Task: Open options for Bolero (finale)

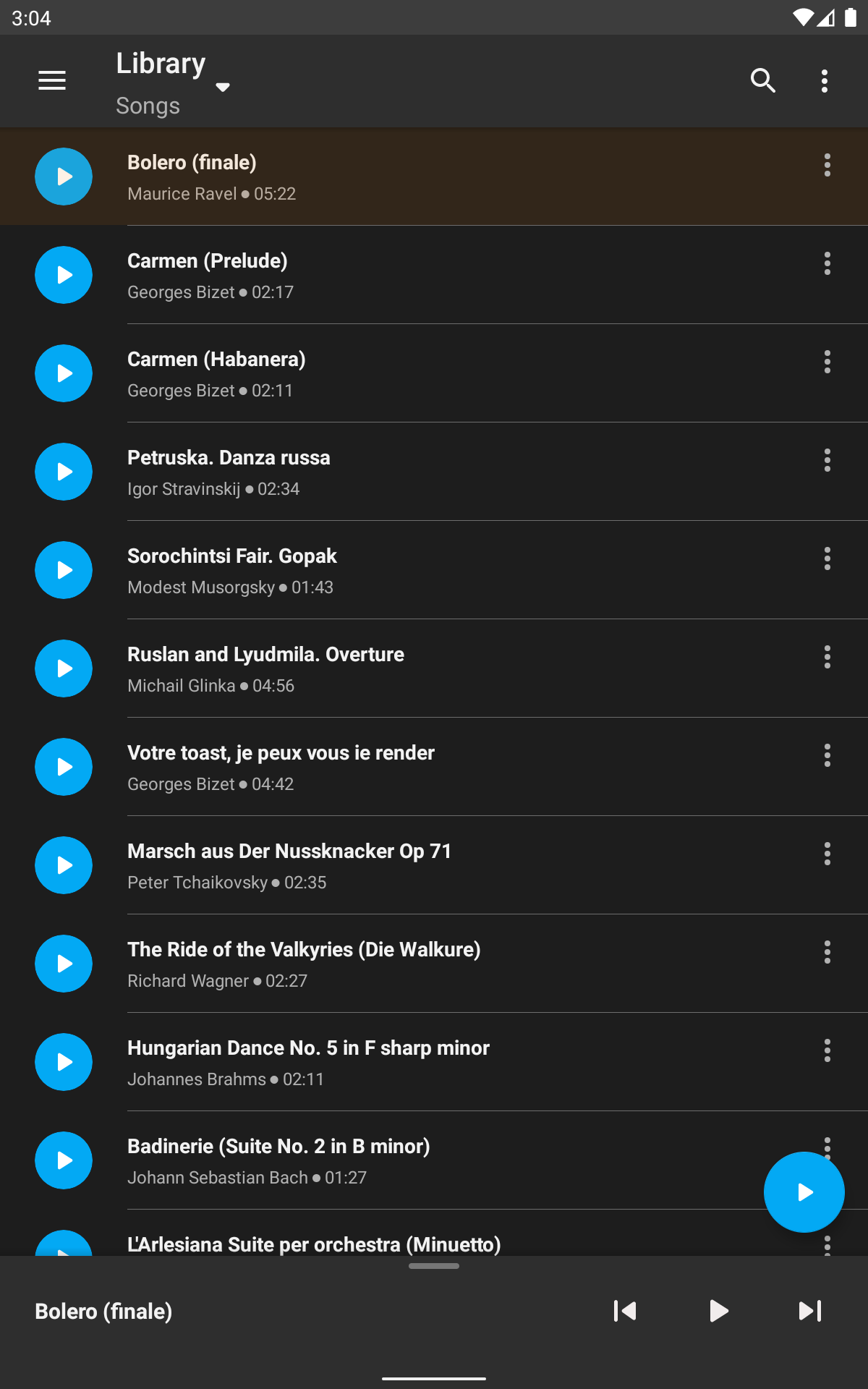Action: pyautogui.click(x=827, y=165)
